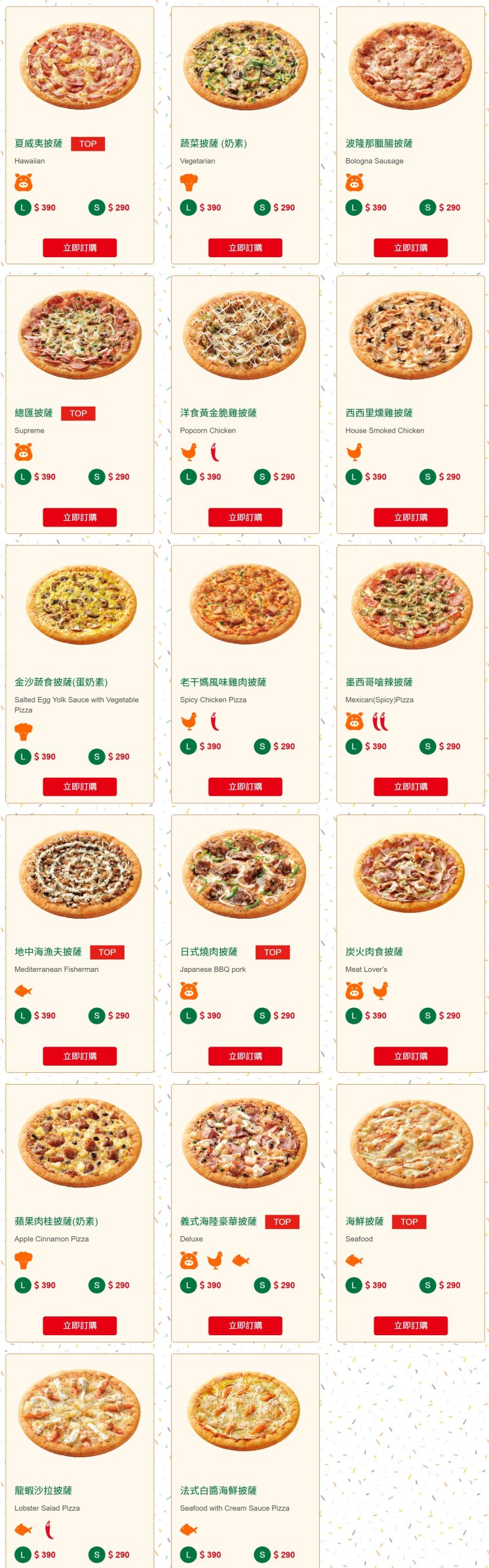Viewport: 489px width, 1568px height.
Task: Order the Vegetarian pizza now
Action: click(x=245, y=248)
